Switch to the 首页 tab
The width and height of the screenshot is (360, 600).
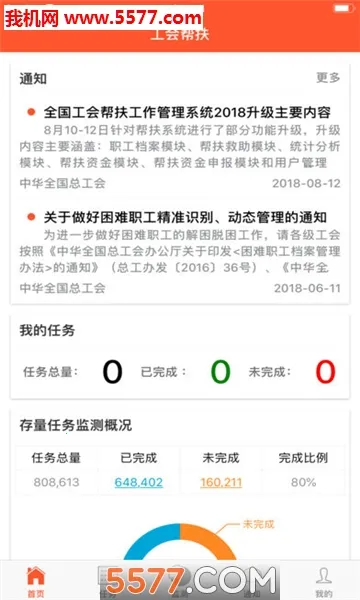tap(36, 582)
